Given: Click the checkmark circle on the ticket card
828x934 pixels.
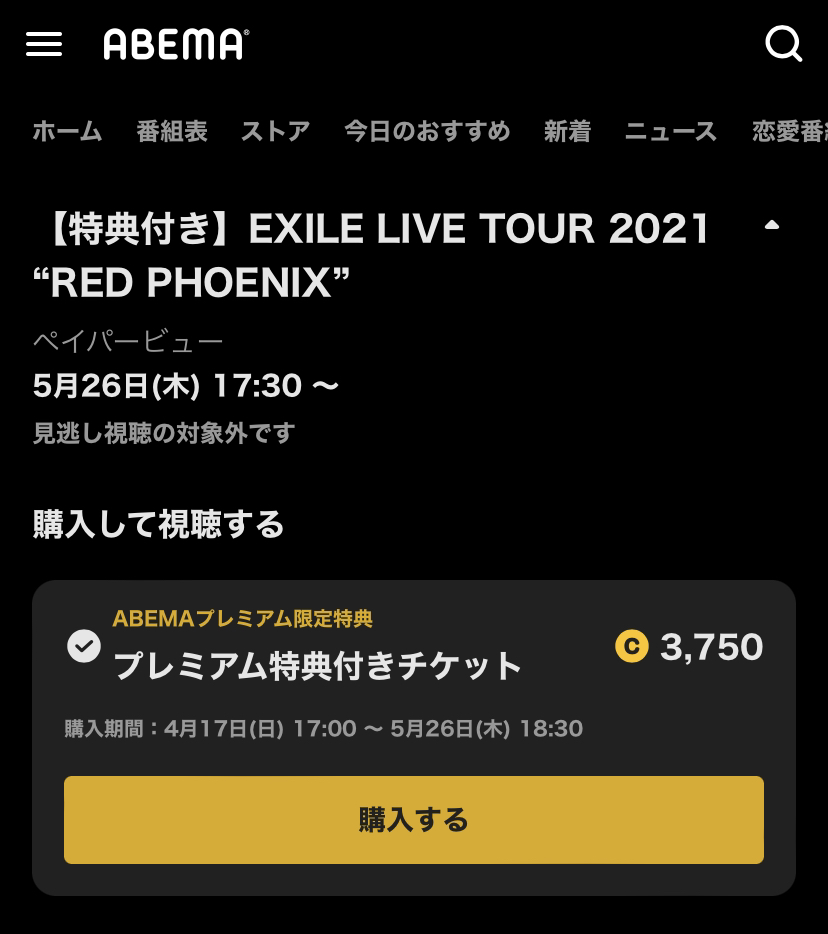Looking at the screenshot, I should coord(84,647).
